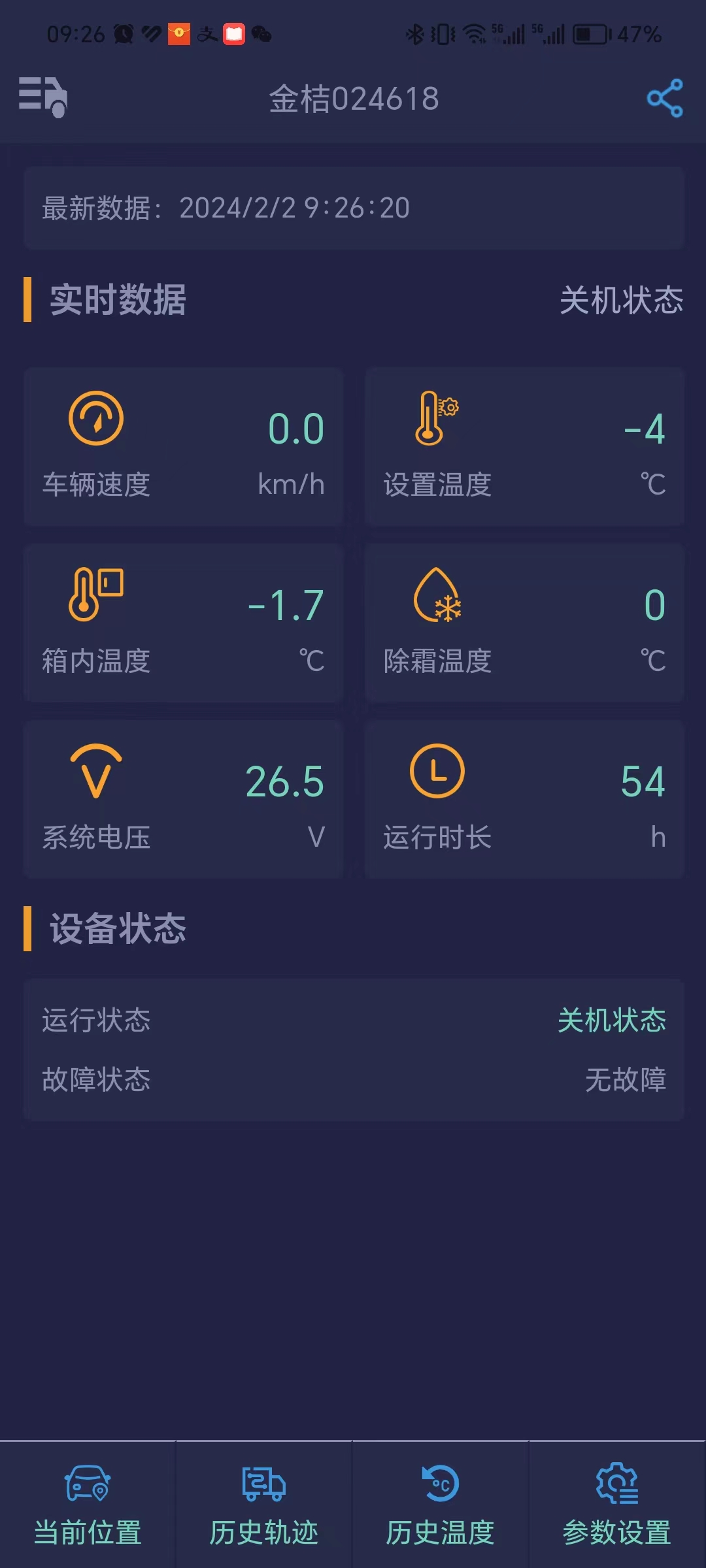Viewport: 706px width, 1568px height.
Task: Share device 金桔024618 data
Action: pos(665,99)
